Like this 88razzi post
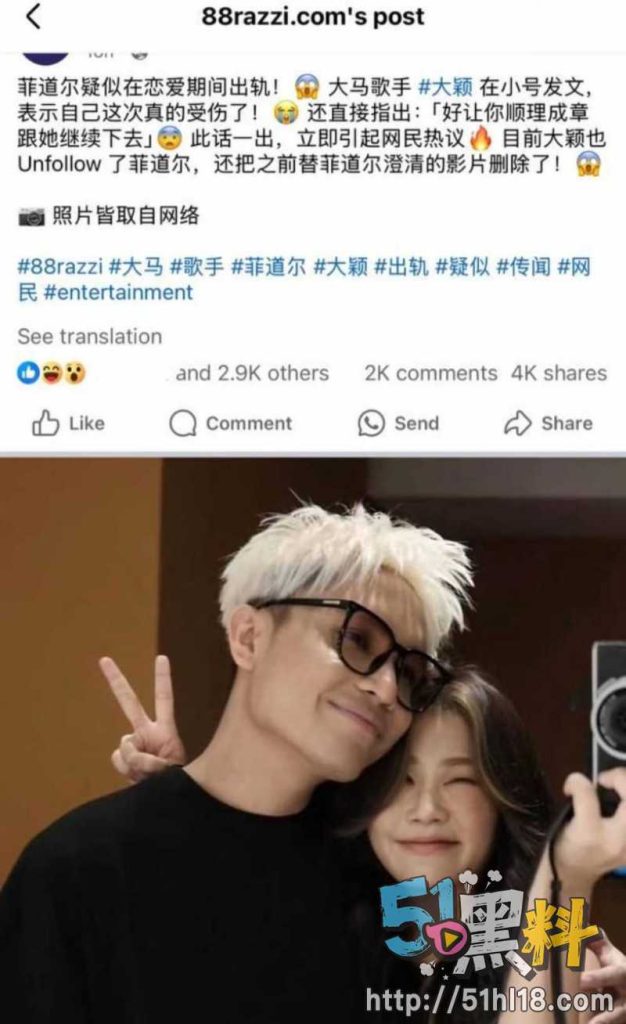The height and width of the screenshot is (1024, 626). (x=68, y=423)
